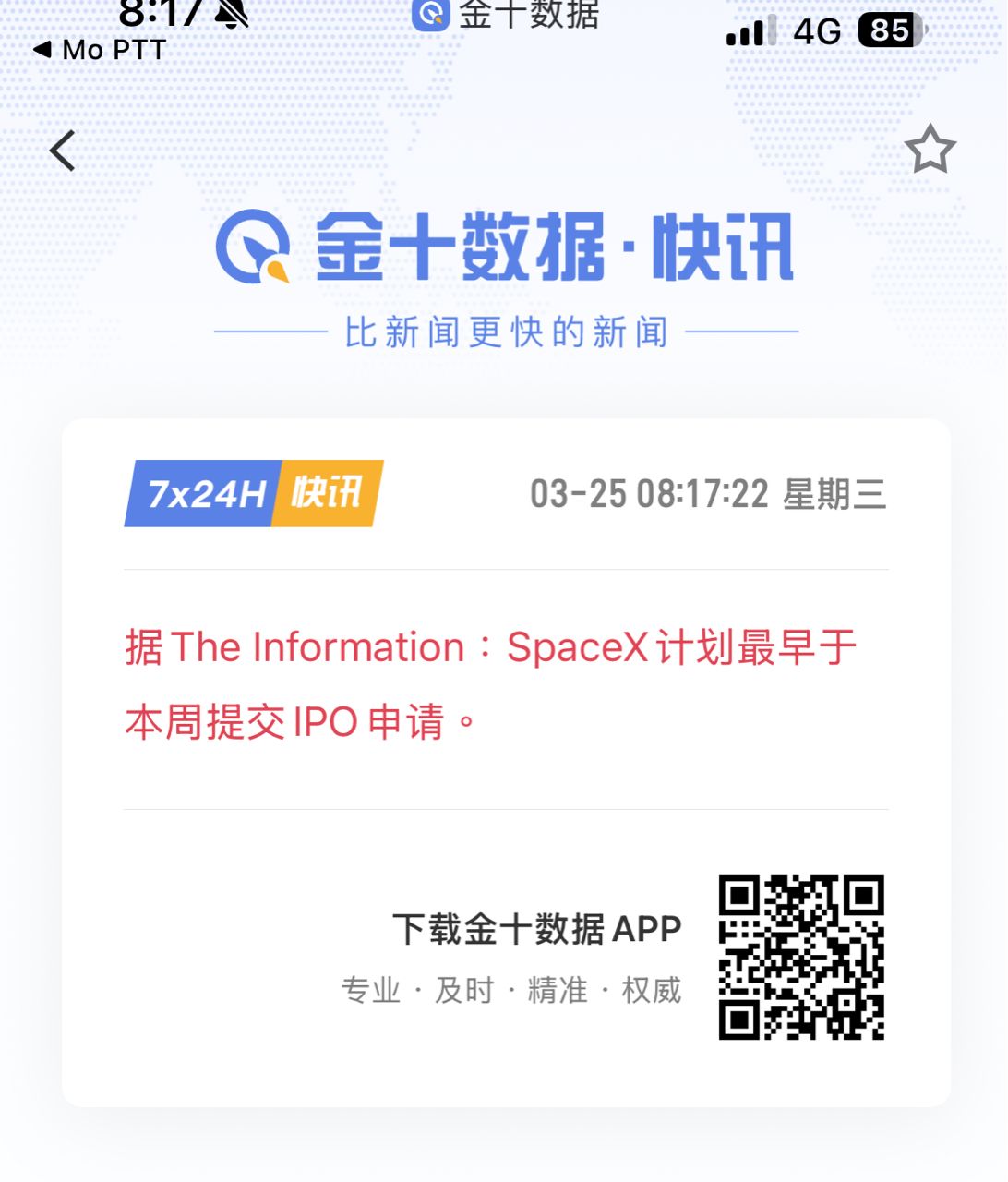Go back using the top-left arrow

click(63, 151)
